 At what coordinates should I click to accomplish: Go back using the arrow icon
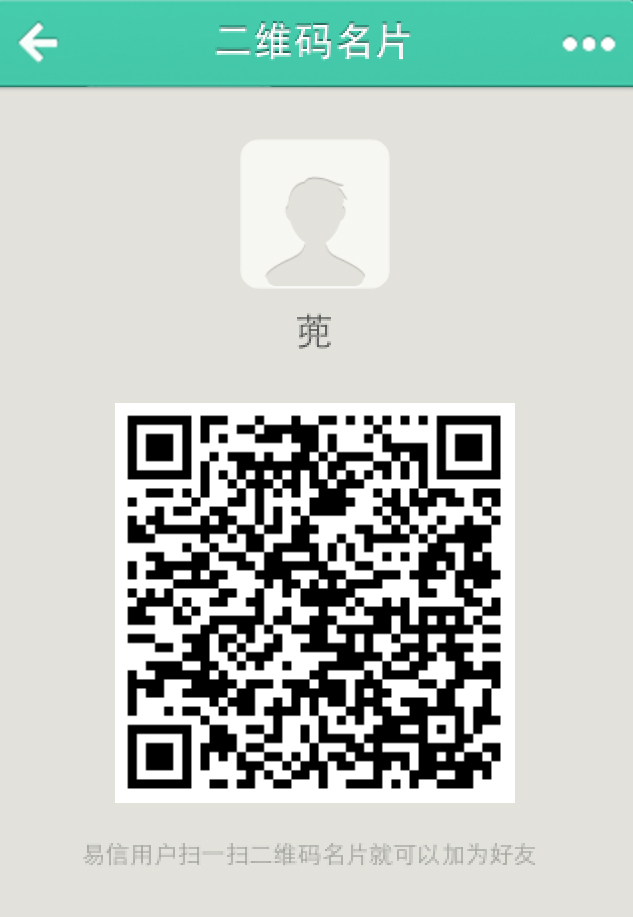pyautogui.click(x=38, y=43)
